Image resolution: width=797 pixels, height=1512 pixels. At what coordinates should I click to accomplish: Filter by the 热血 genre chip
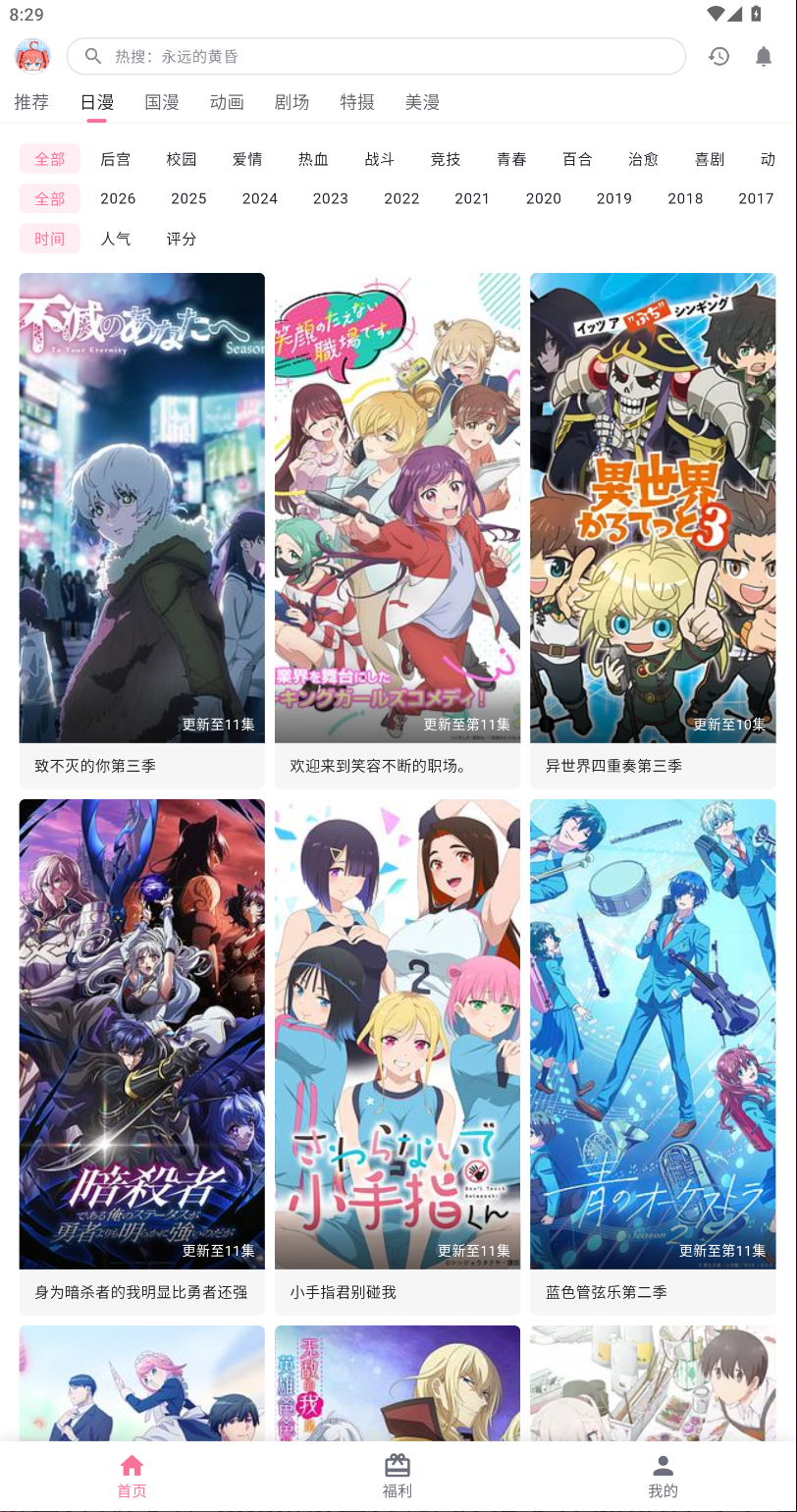tap(313, 159)
